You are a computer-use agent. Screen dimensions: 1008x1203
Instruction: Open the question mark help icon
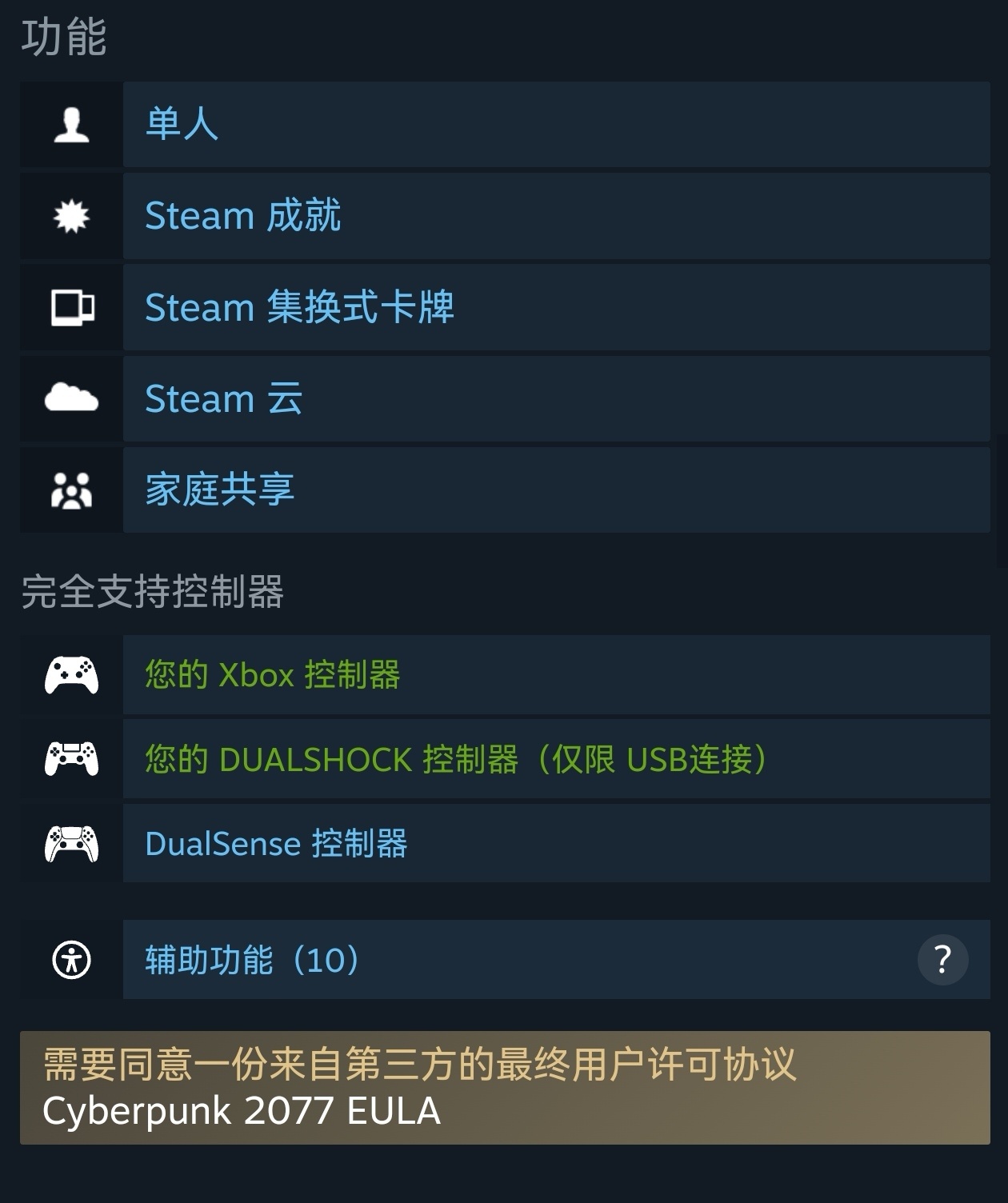(942, 959)
